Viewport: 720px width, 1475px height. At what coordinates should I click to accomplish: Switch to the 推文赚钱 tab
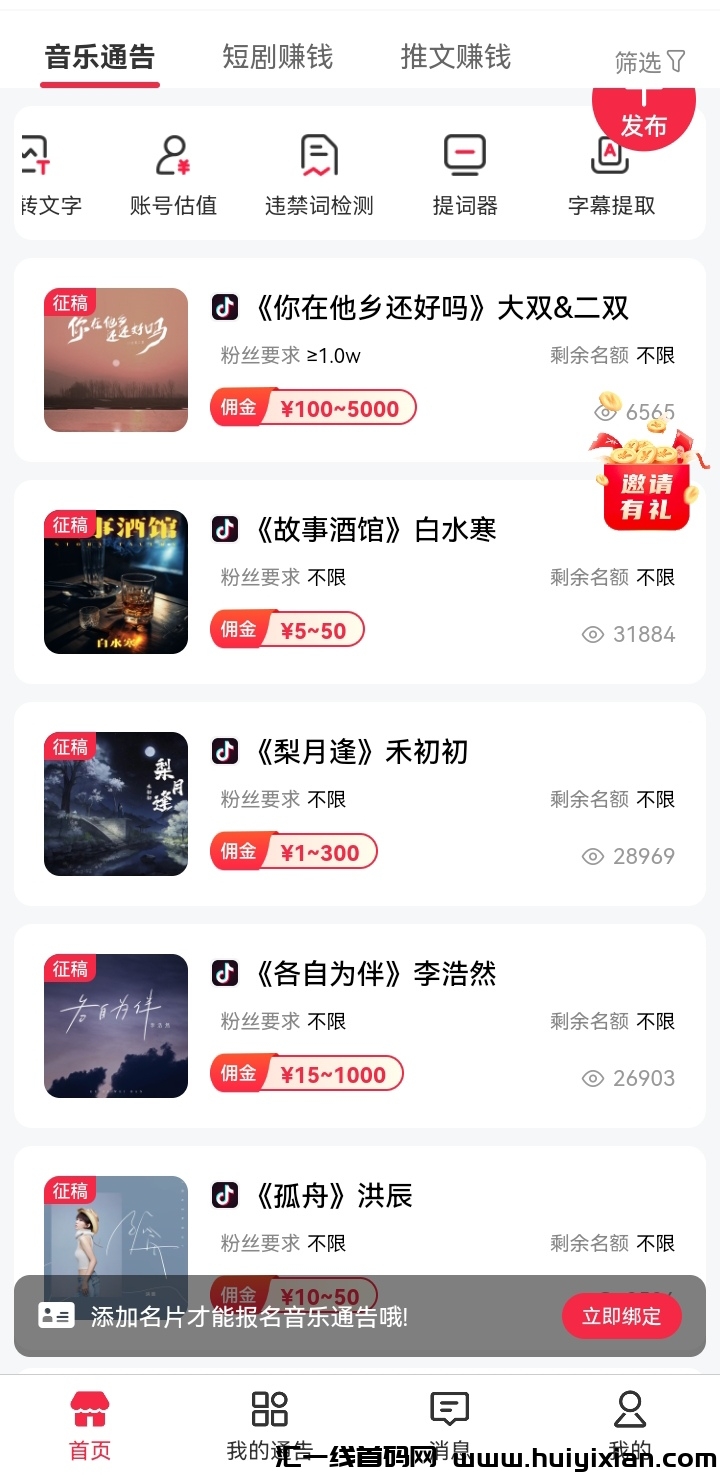tap(455, 57)
